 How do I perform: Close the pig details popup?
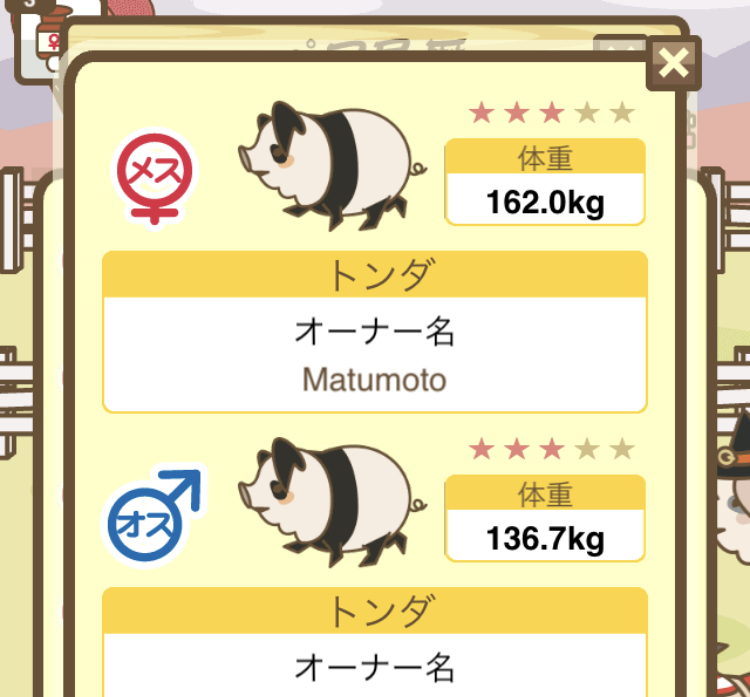[x=674, y=64]
